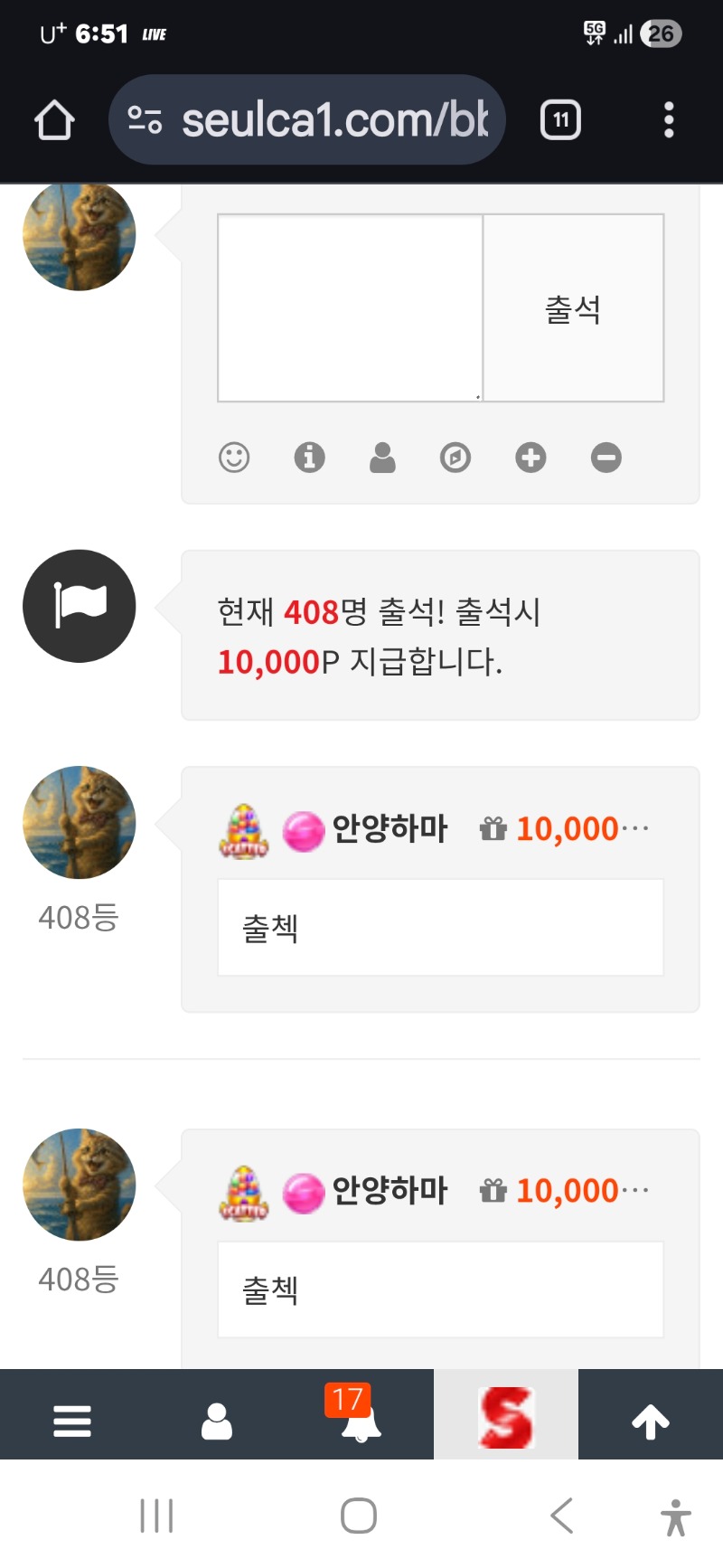Open the profile tab in bottom bar
The width and height of the screenshot is (723, 1568).
tap(217, 1421)
